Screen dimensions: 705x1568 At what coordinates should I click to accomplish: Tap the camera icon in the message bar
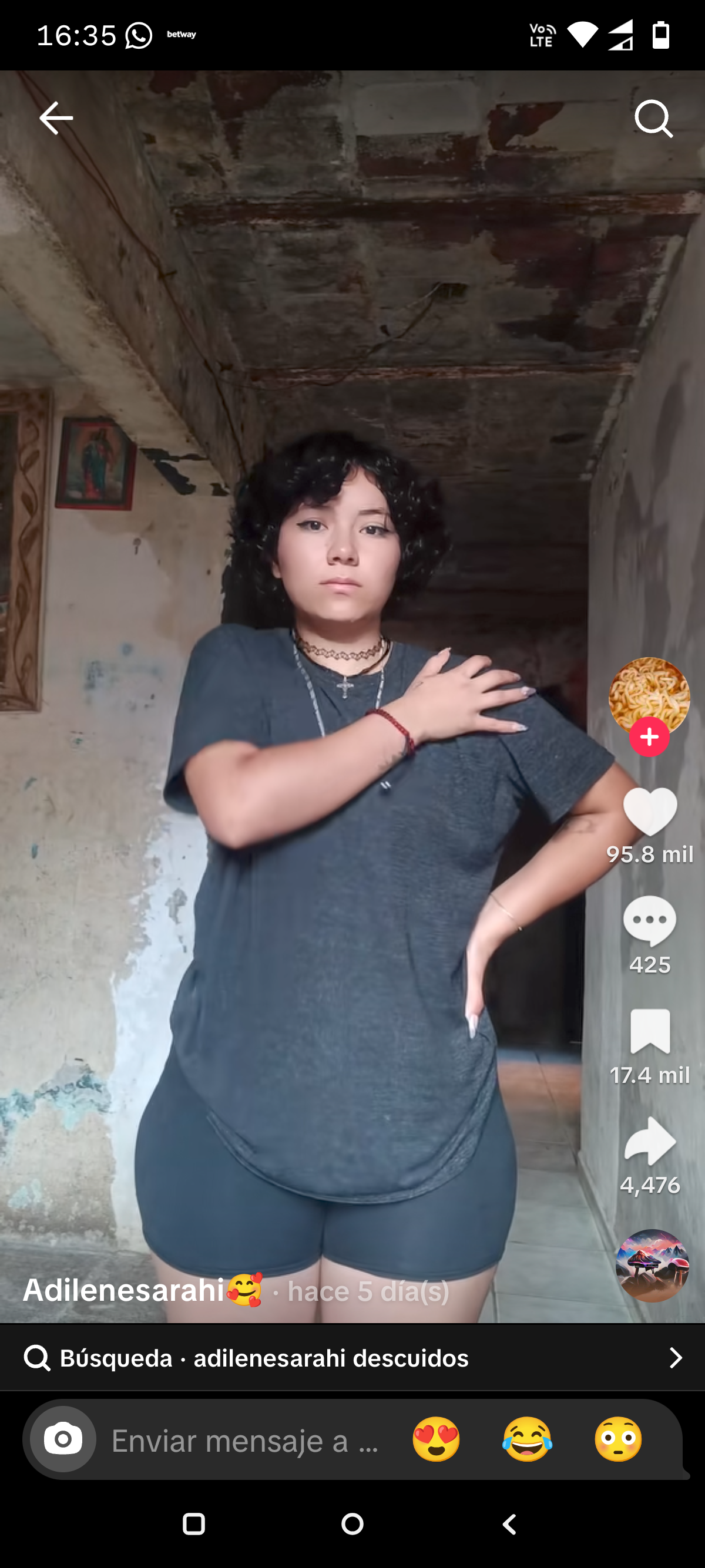click(63, 1439)
